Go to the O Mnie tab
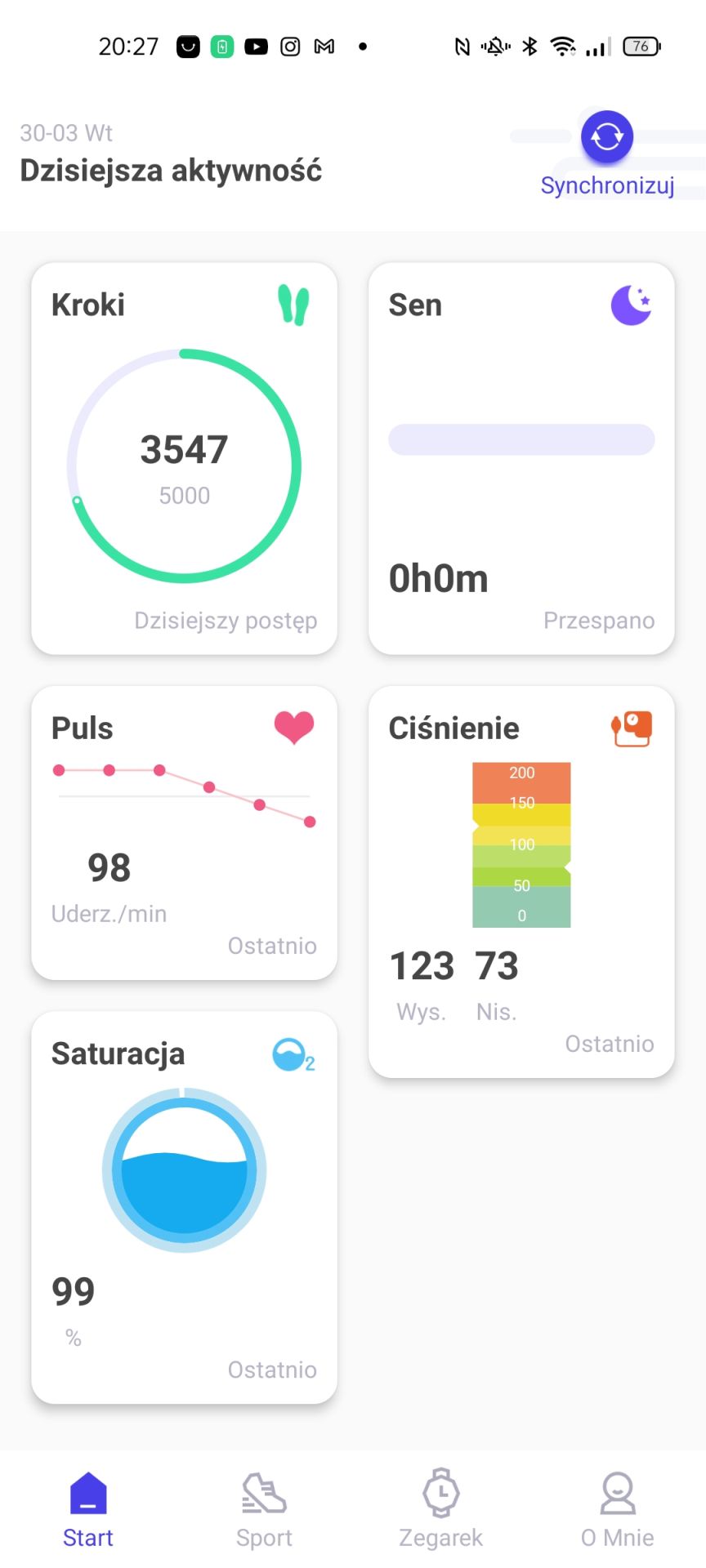This screenshot has height=1568, width=706. 618,1511
